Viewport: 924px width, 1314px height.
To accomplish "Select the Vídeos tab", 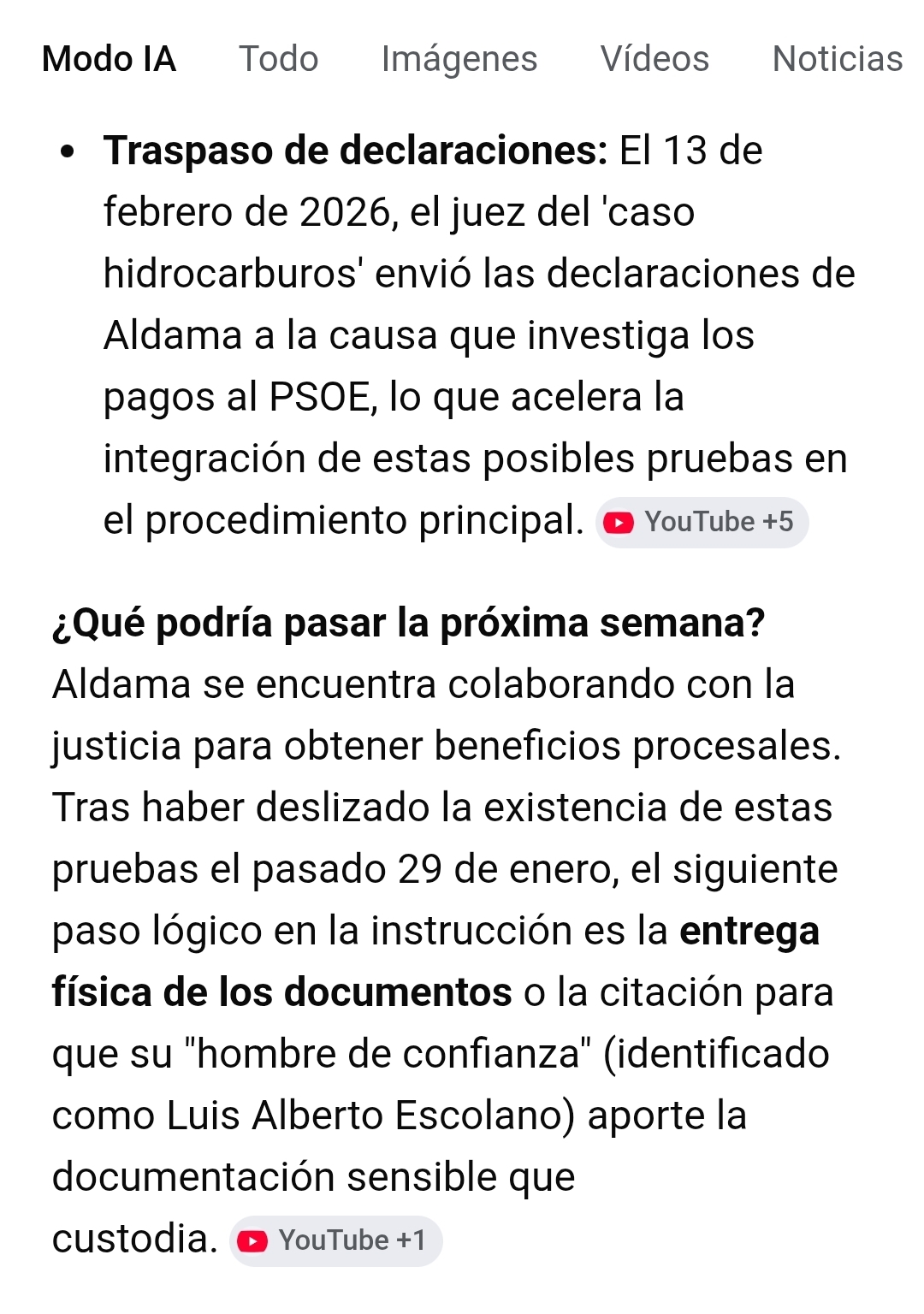I will [x=654, y=59].
